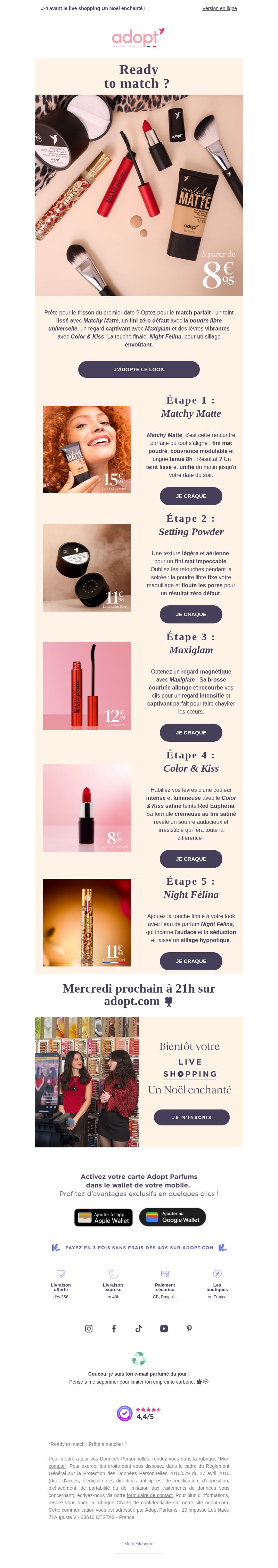Open the TikTok icon
This screenshot has width=278, height=1568.
(x=139, y=1329)
